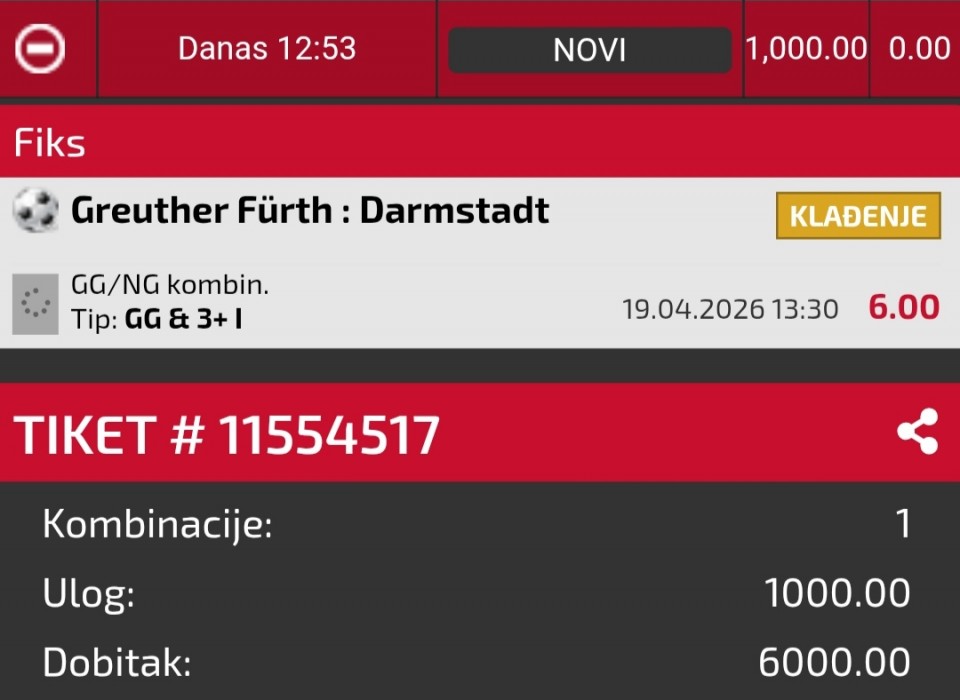Share ticket 11554517
The width and height of the screenshot is (960, 700).
pos(917,432)
